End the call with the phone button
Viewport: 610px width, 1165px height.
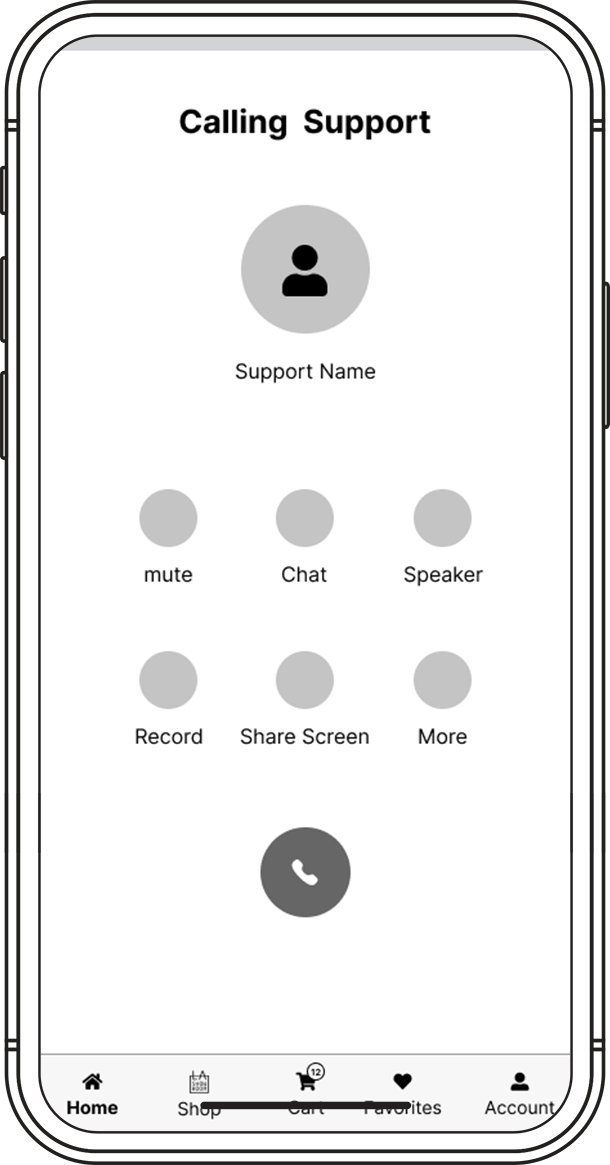pyautogui.click(x=305, y=872)
